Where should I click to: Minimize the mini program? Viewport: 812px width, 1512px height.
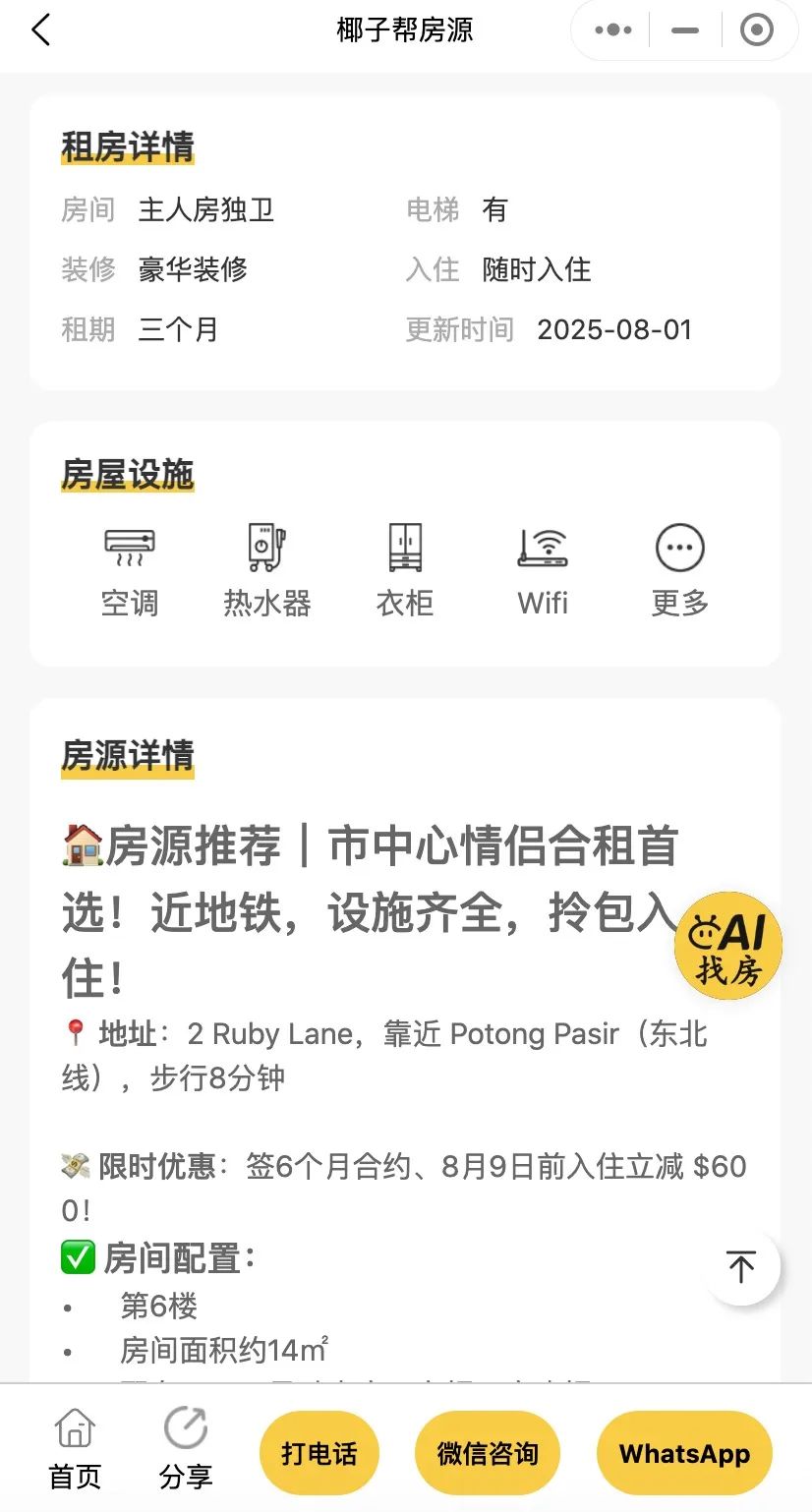click(x=685, y=30)
